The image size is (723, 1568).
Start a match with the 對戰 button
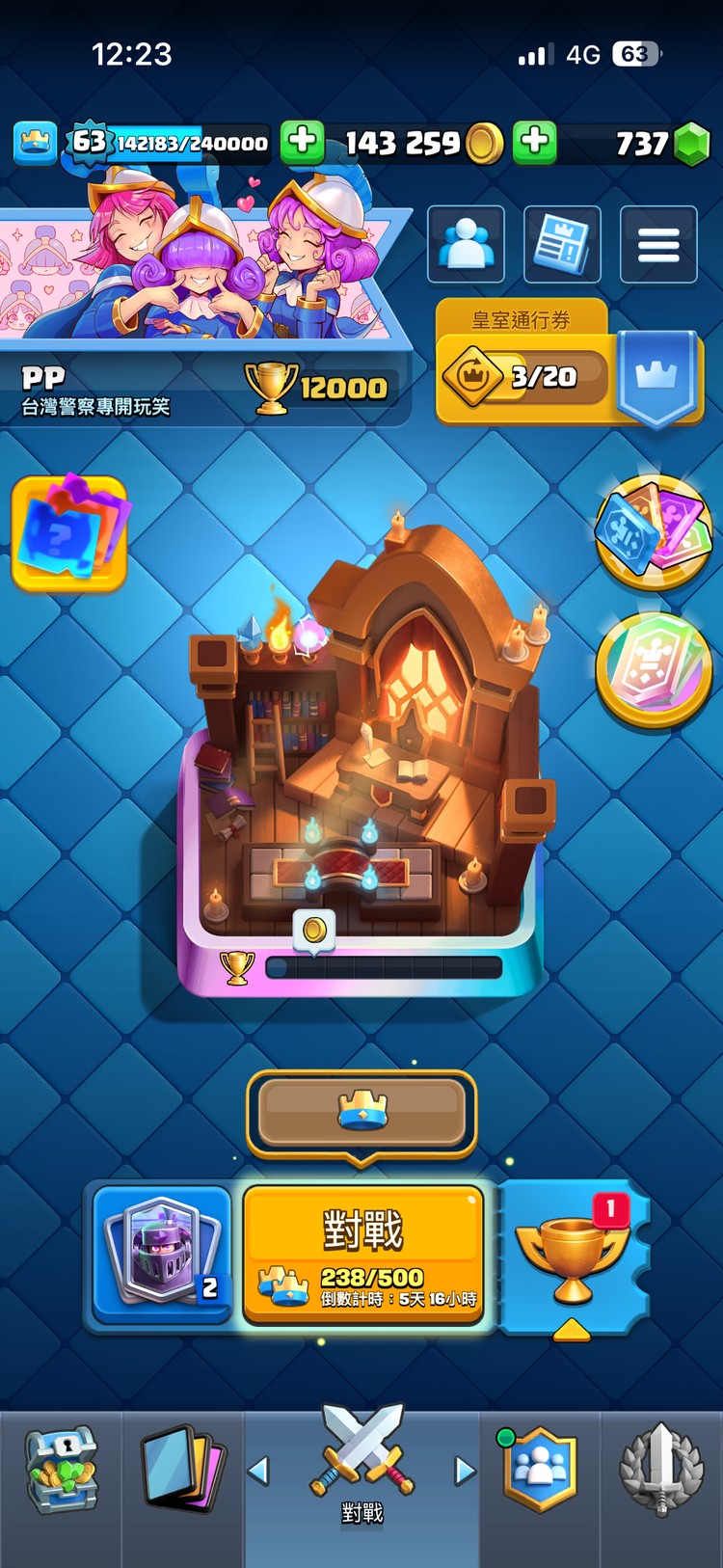pos(362,1253)
